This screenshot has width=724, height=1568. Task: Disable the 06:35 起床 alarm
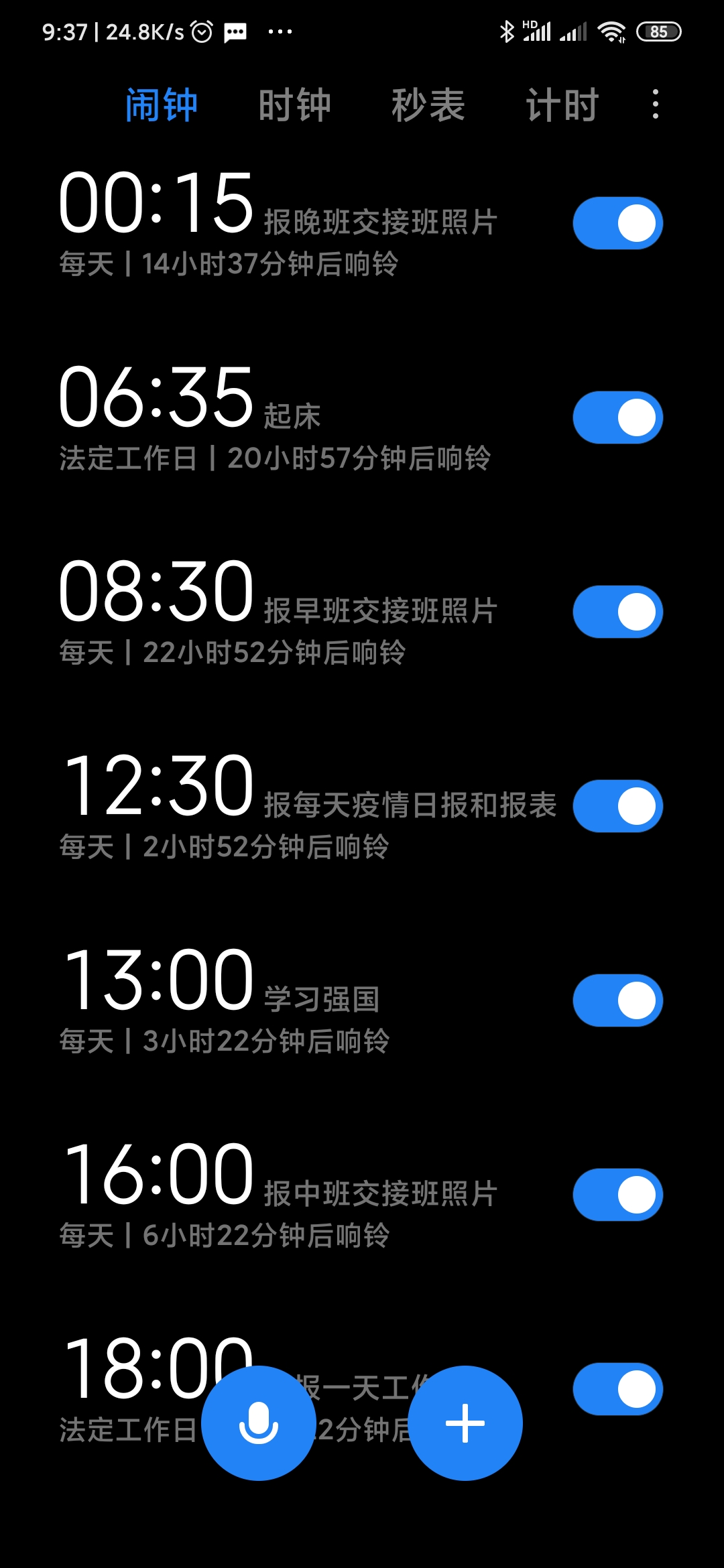617,417
